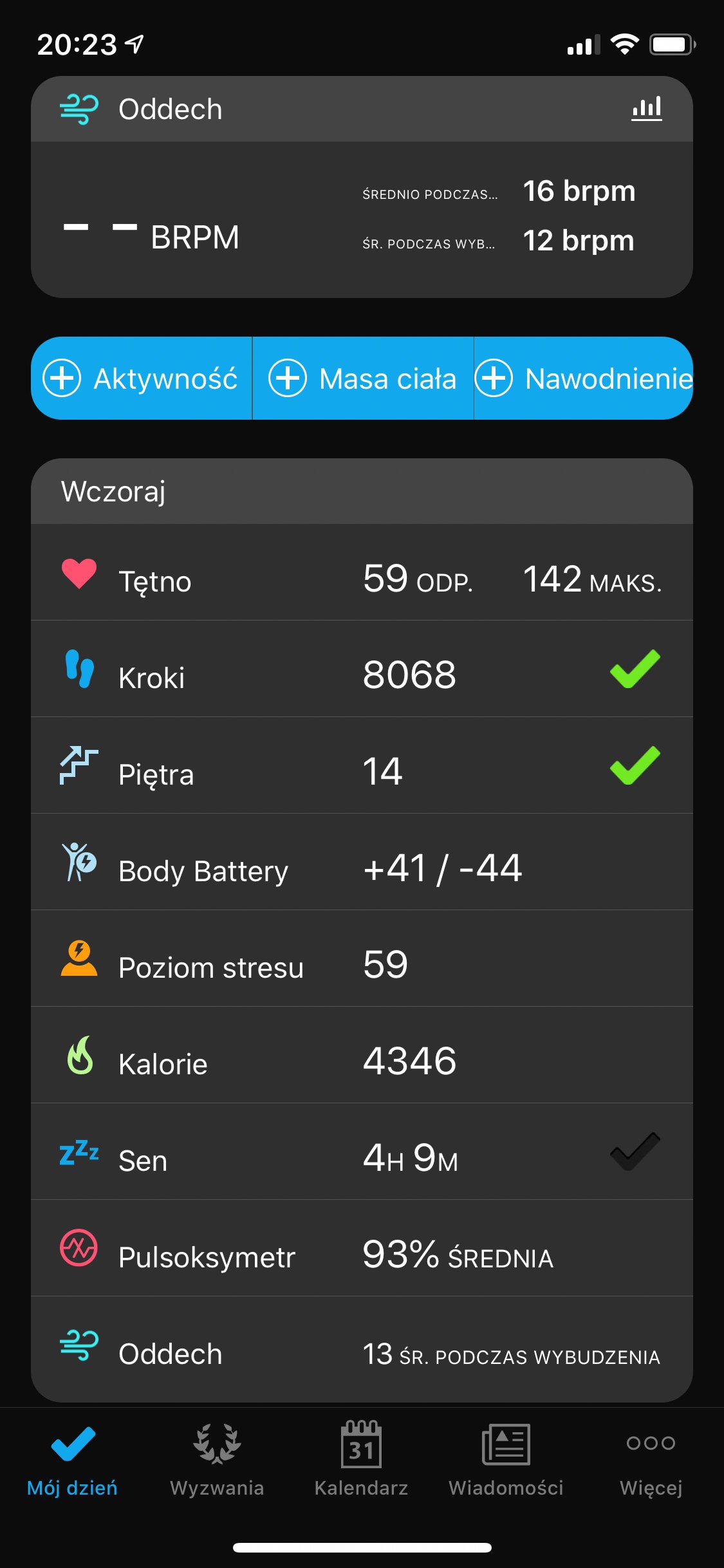The width and height of the screenshot is (724, 1568).
Task: View Pulsoksymetr average
Action: (362, 1248)
